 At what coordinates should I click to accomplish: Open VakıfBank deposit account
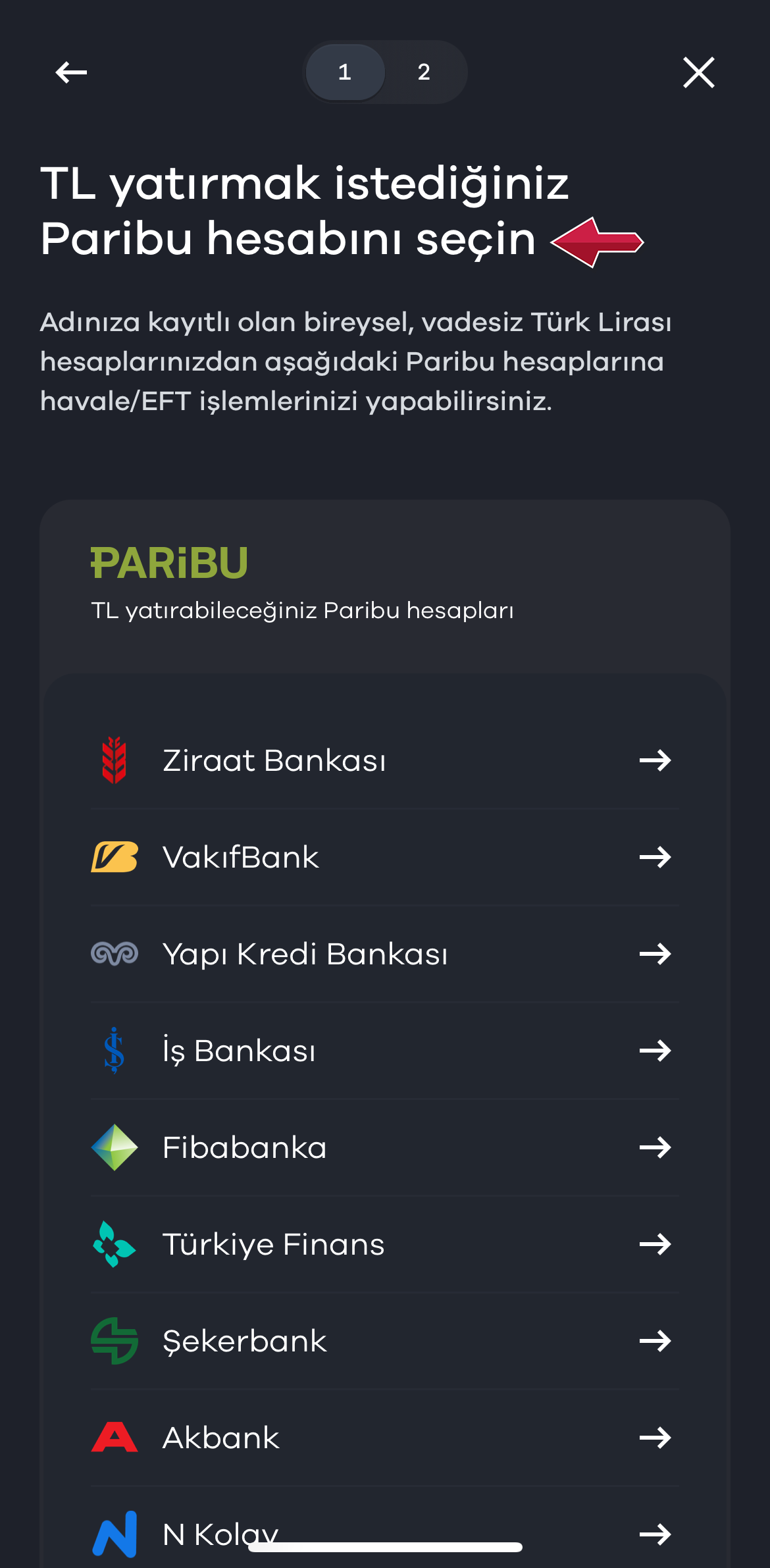coord(385,857)
